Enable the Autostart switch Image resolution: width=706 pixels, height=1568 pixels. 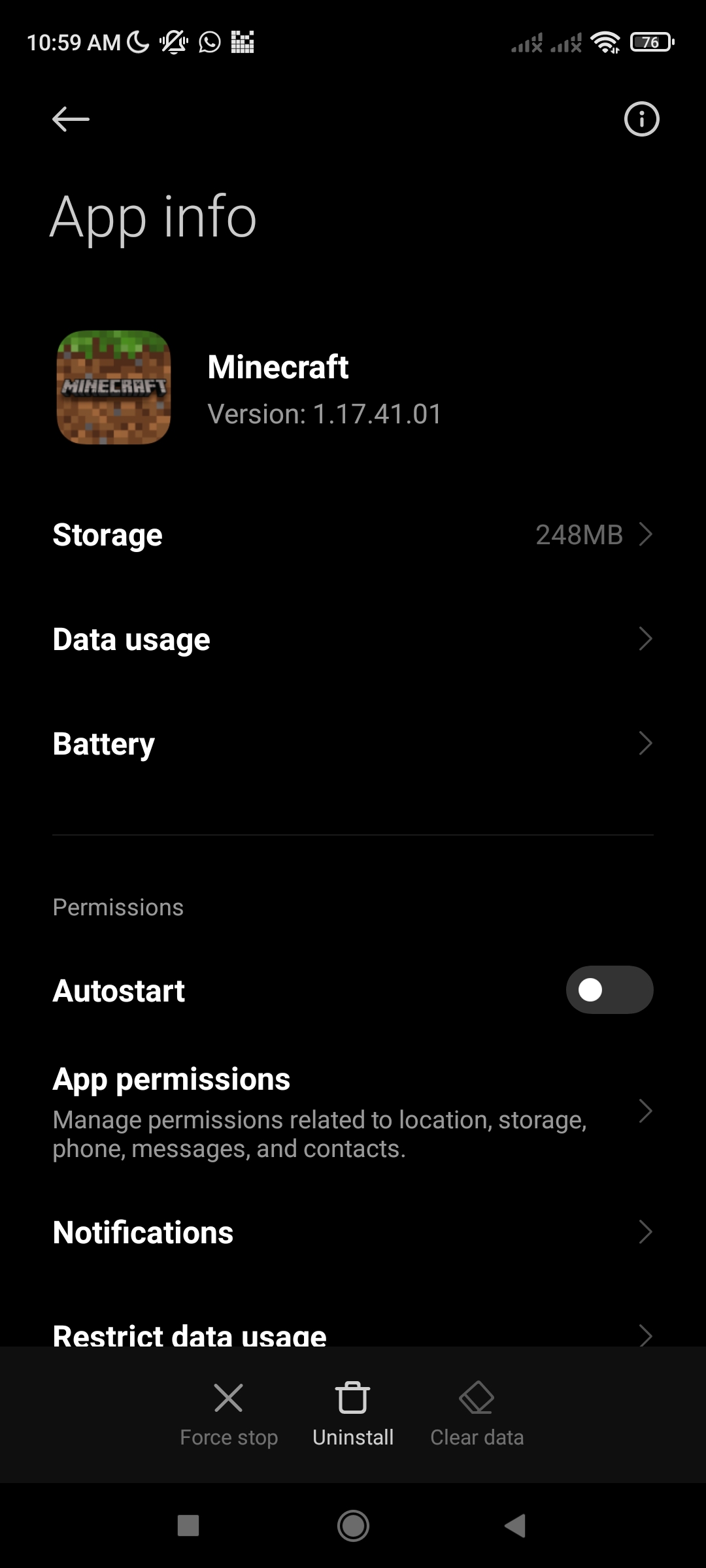pos(609,990)
